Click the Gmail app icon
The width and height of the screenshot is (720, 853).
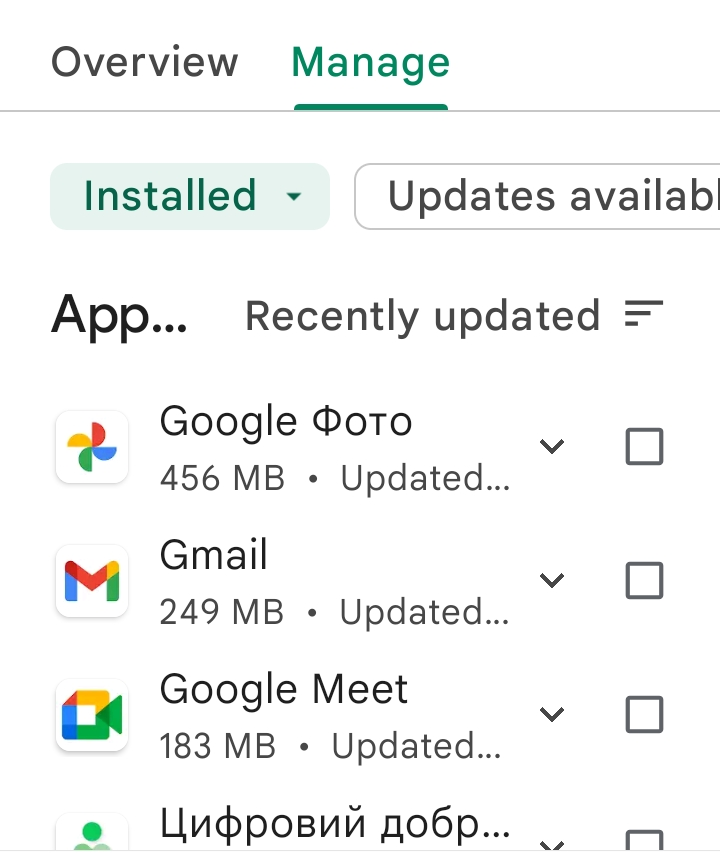[91, 581]
